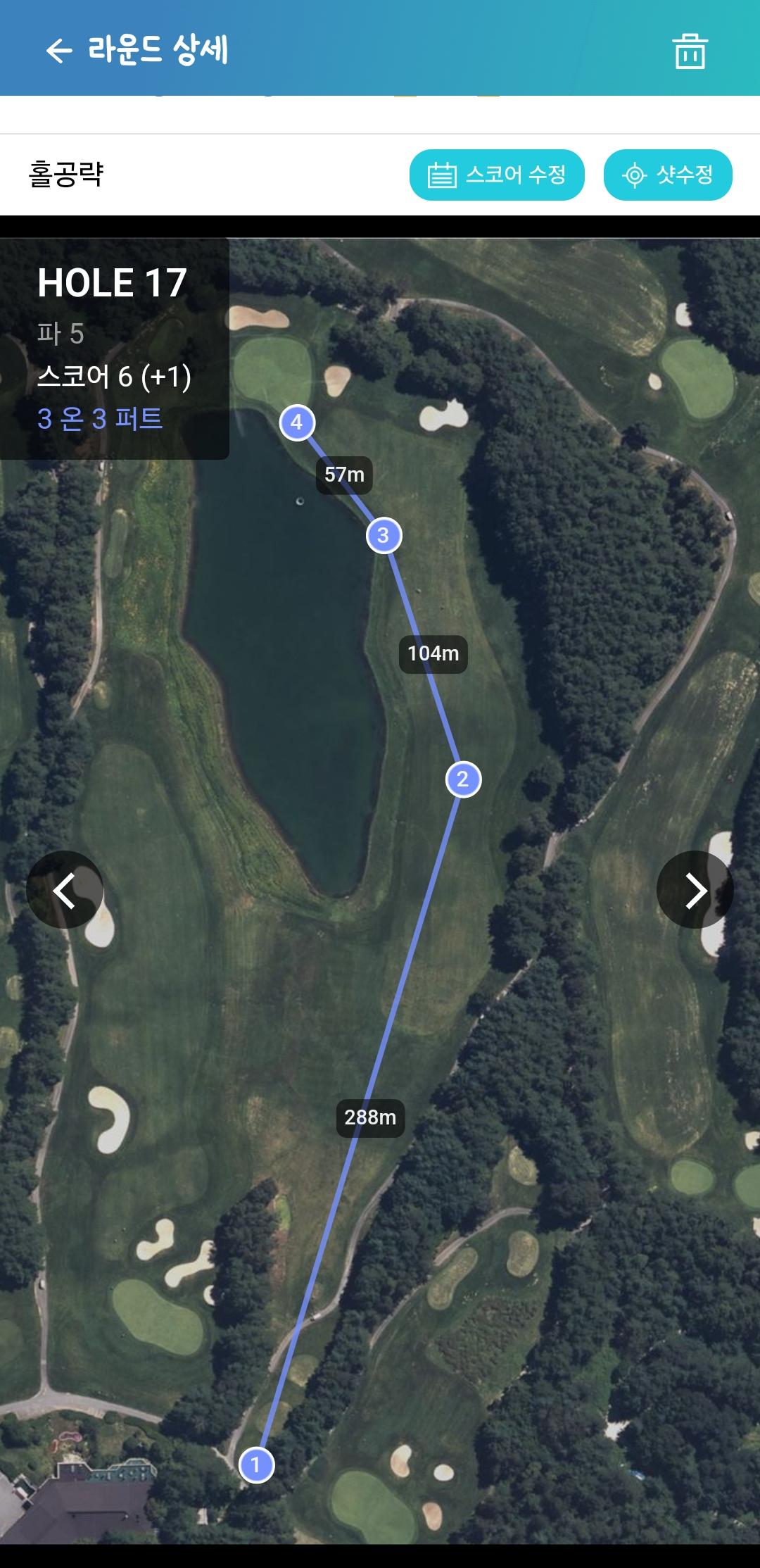Open 스코어 수정 to edit score
The height and width of the screenshot is (1568, 760).
pyautogui.click(x=497, y=175)
